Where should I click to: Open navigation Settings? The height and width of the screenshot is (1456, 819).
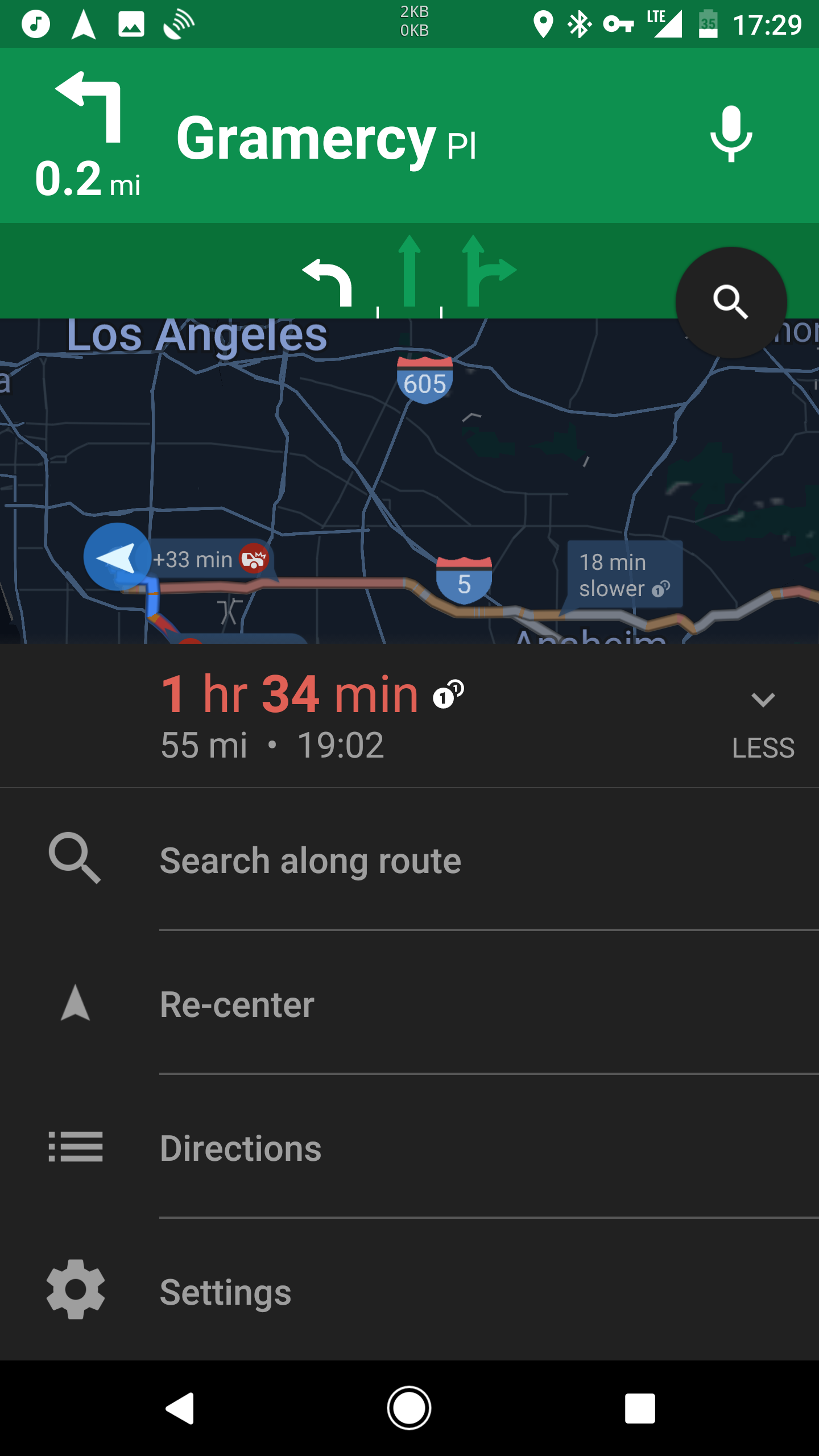(x=409, y=1291)
